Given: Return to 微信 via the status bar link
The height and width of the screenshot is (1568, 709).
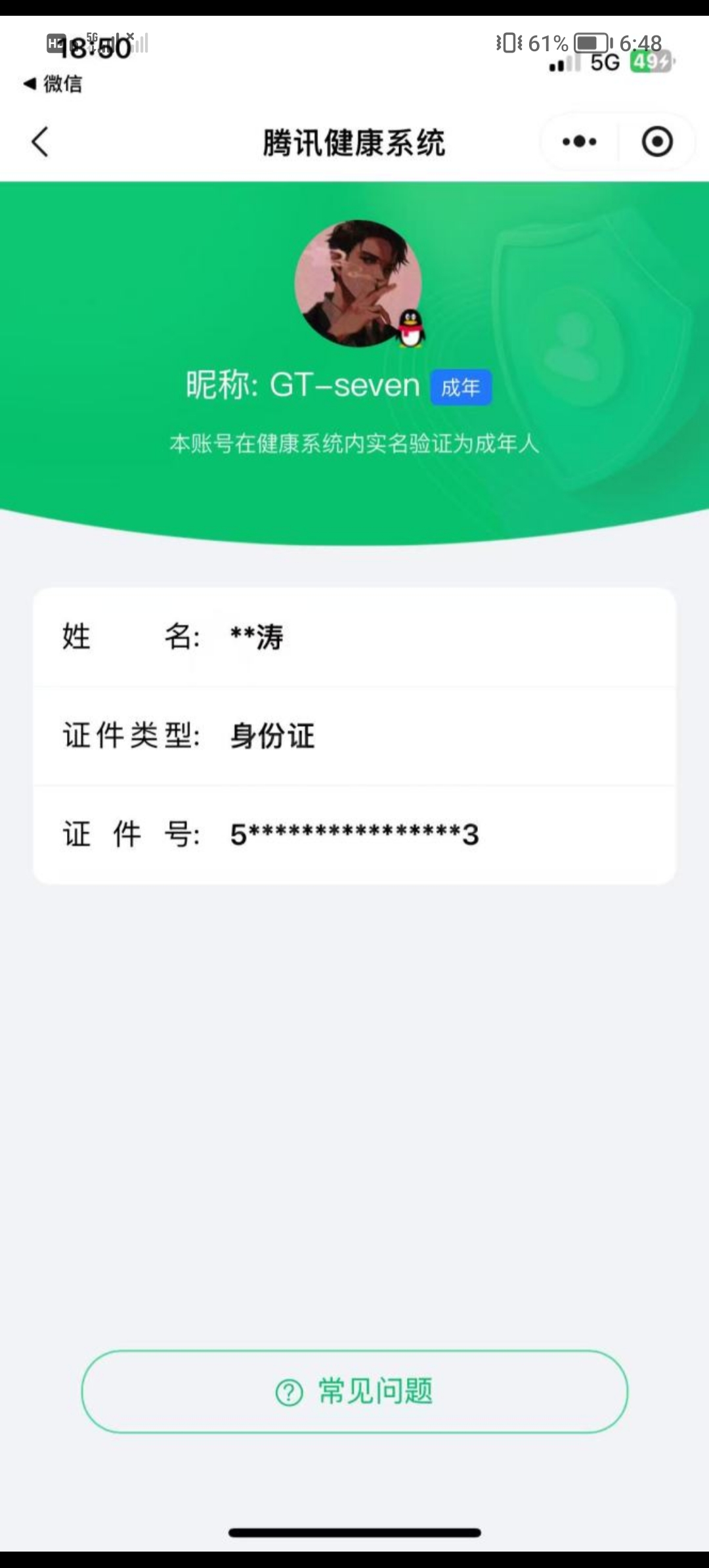Looking at the screenshot, I should 54,84.
